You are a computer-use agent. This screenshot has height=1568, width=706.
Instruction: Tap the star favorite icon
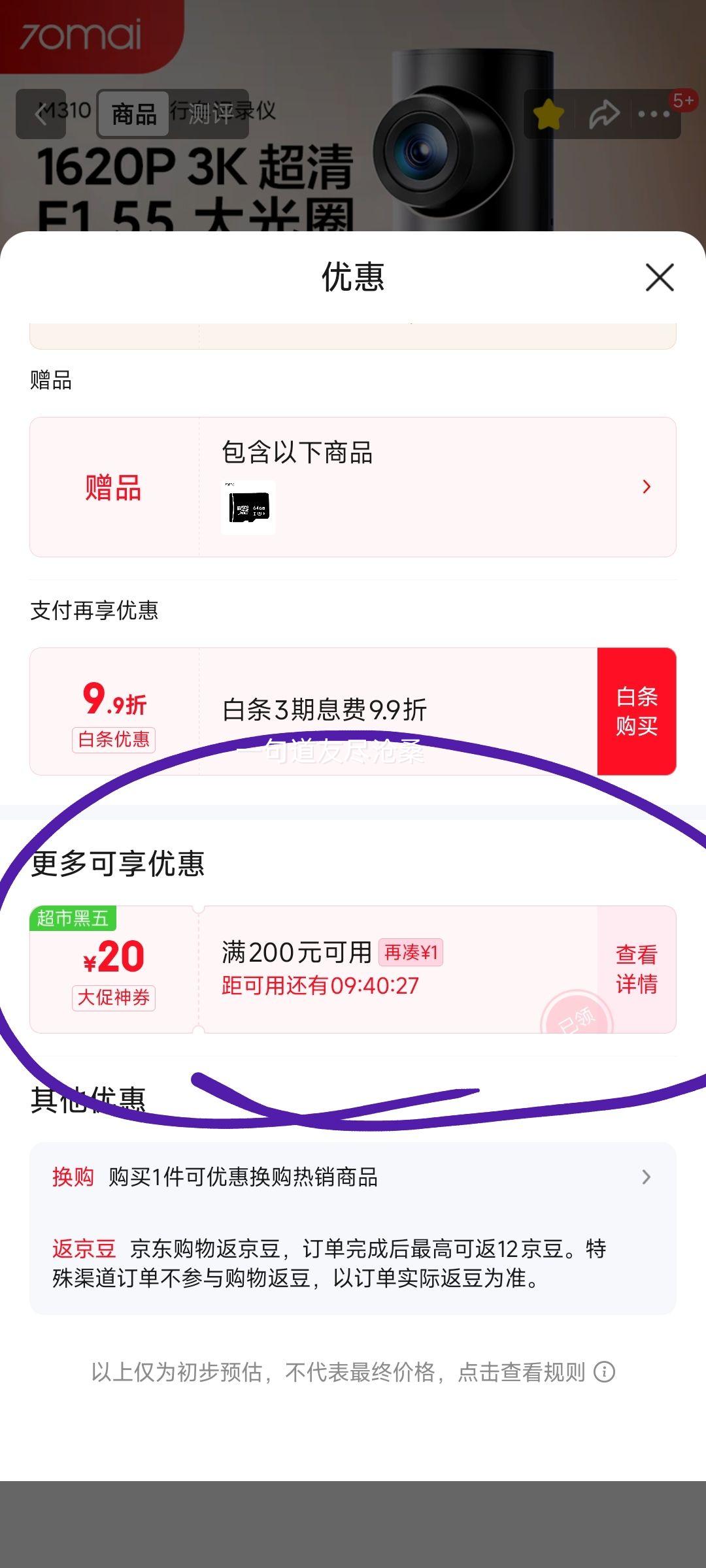[x=548, y=114]
